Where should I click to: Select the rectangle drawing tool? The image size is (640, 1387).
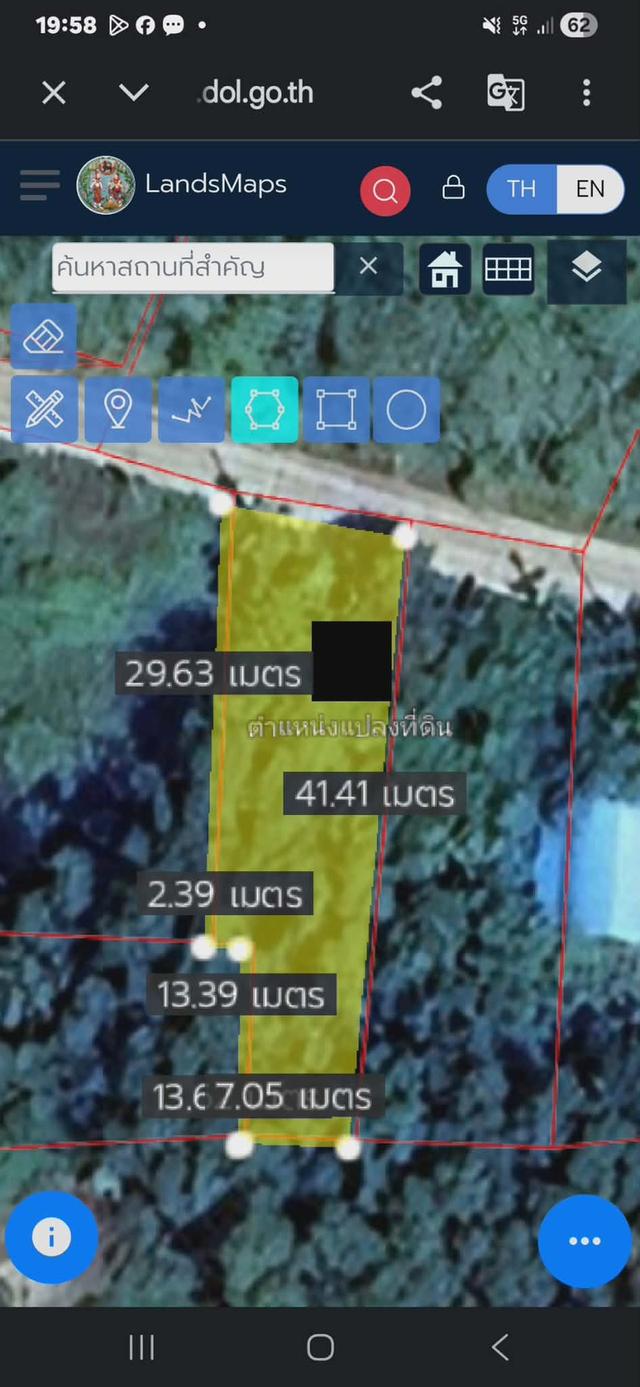[x=336, y=409]
